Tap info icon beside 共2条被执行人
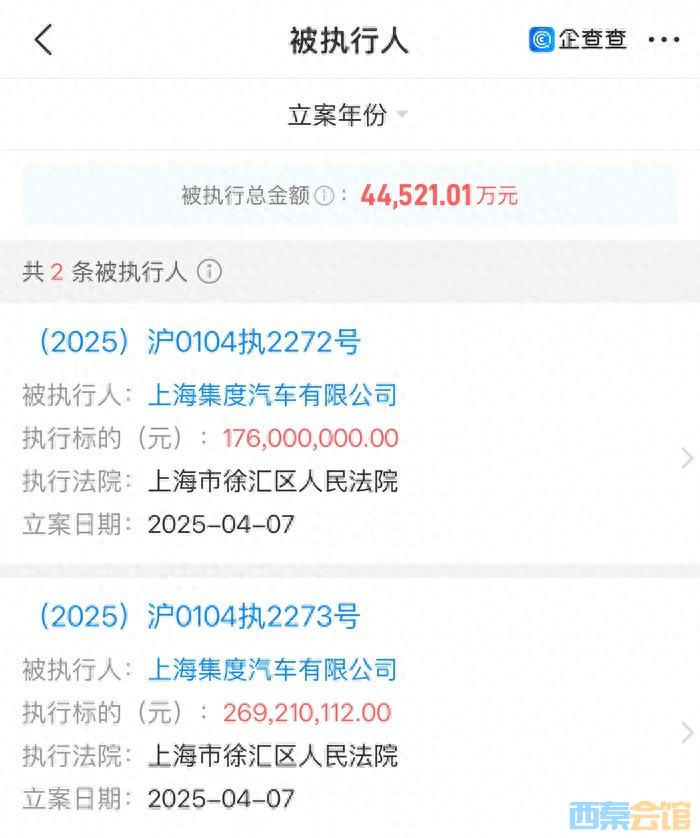The image size is (700, 838). click(209, 271)
